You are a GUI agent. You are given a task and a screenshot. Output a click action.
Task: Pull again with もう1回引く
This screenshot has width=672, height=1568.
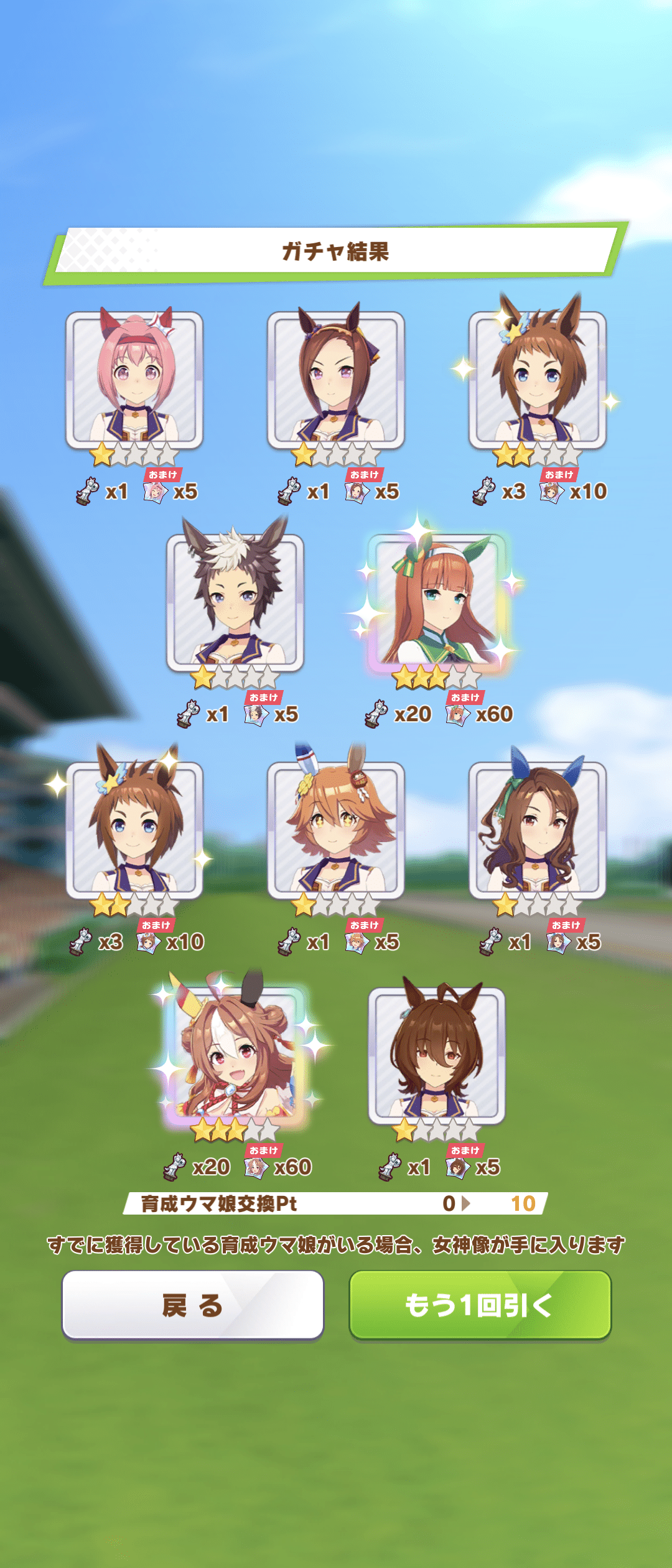480,1304
